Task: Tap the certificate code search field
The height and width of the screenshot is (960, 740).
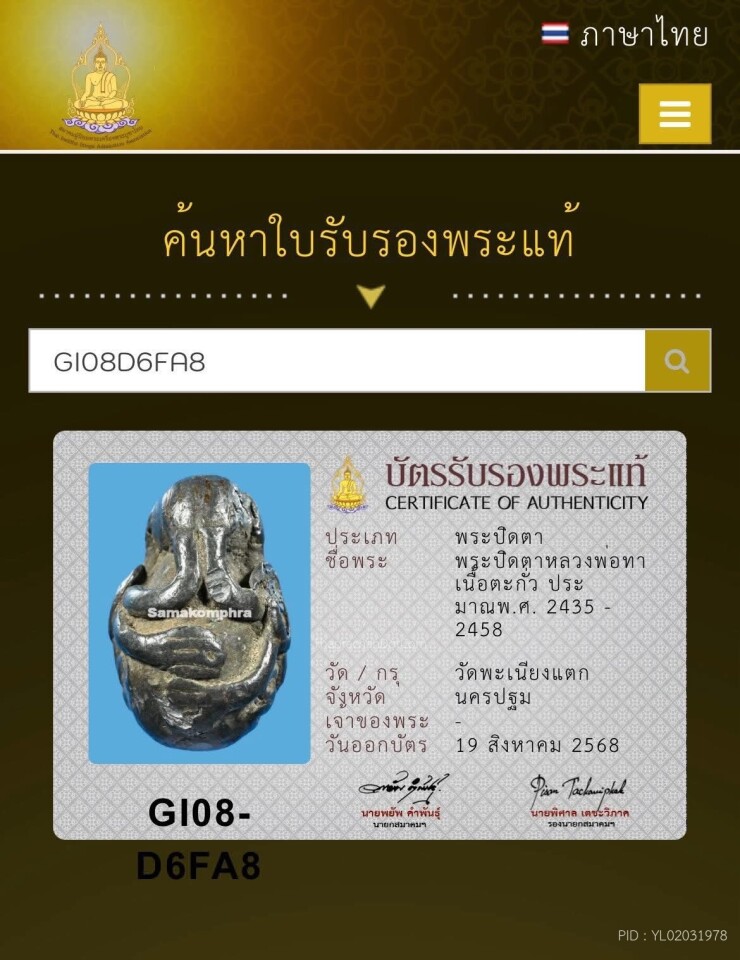Action: (x=336, y=361)
